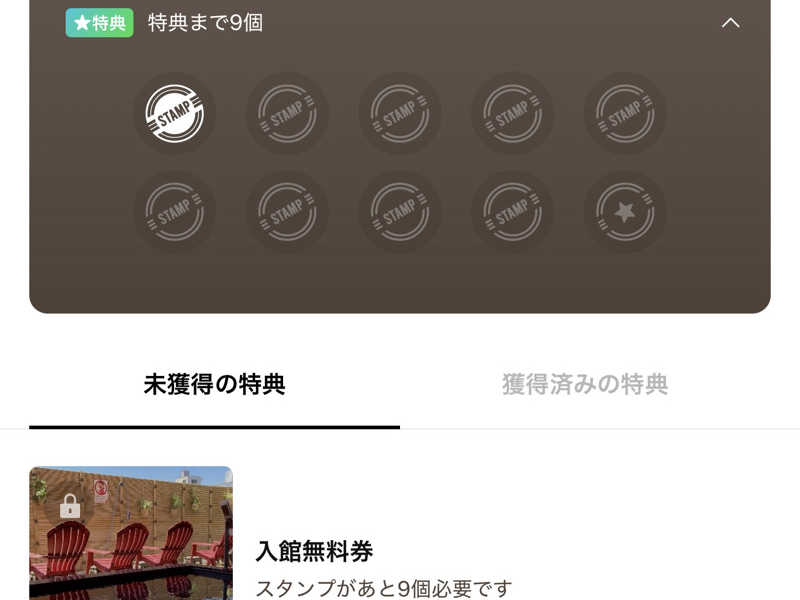Collapse the stamp card chevron
This screenshot has height=600, width=800.
pos(730,23)
